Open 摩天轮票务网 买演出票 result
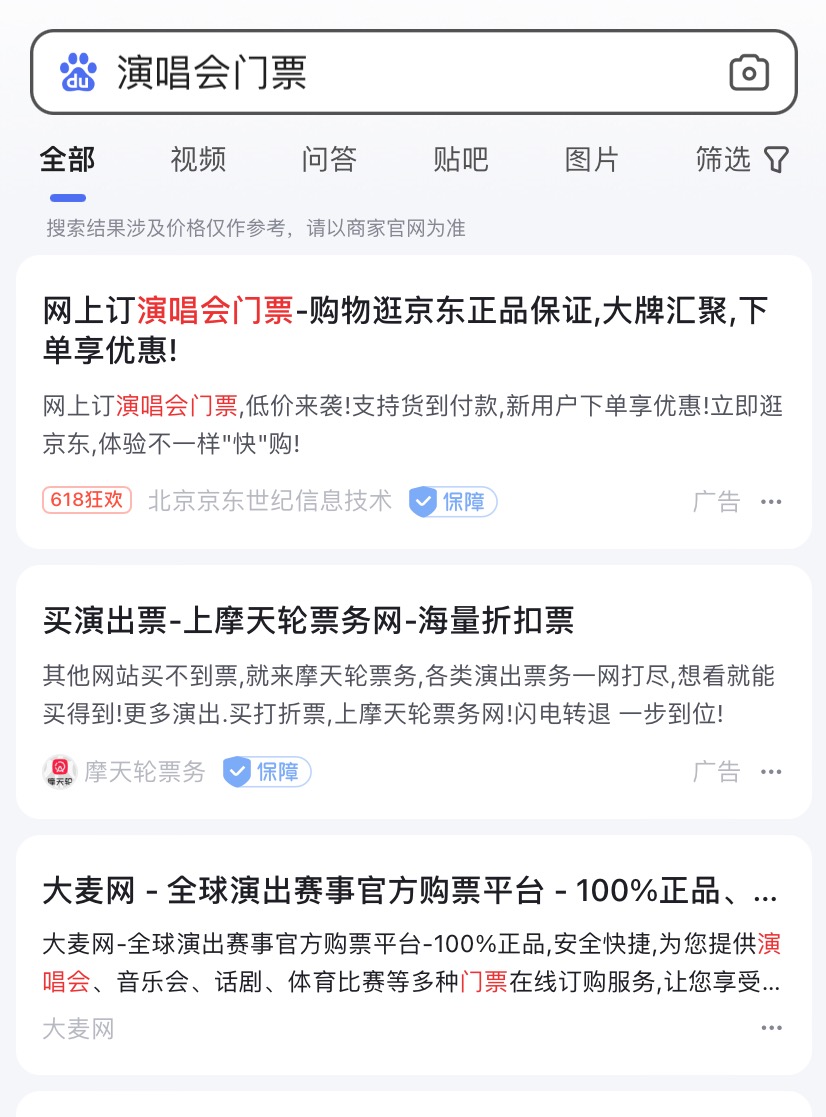The height and width of the screenshot is (1117, 826). point(308,621)
